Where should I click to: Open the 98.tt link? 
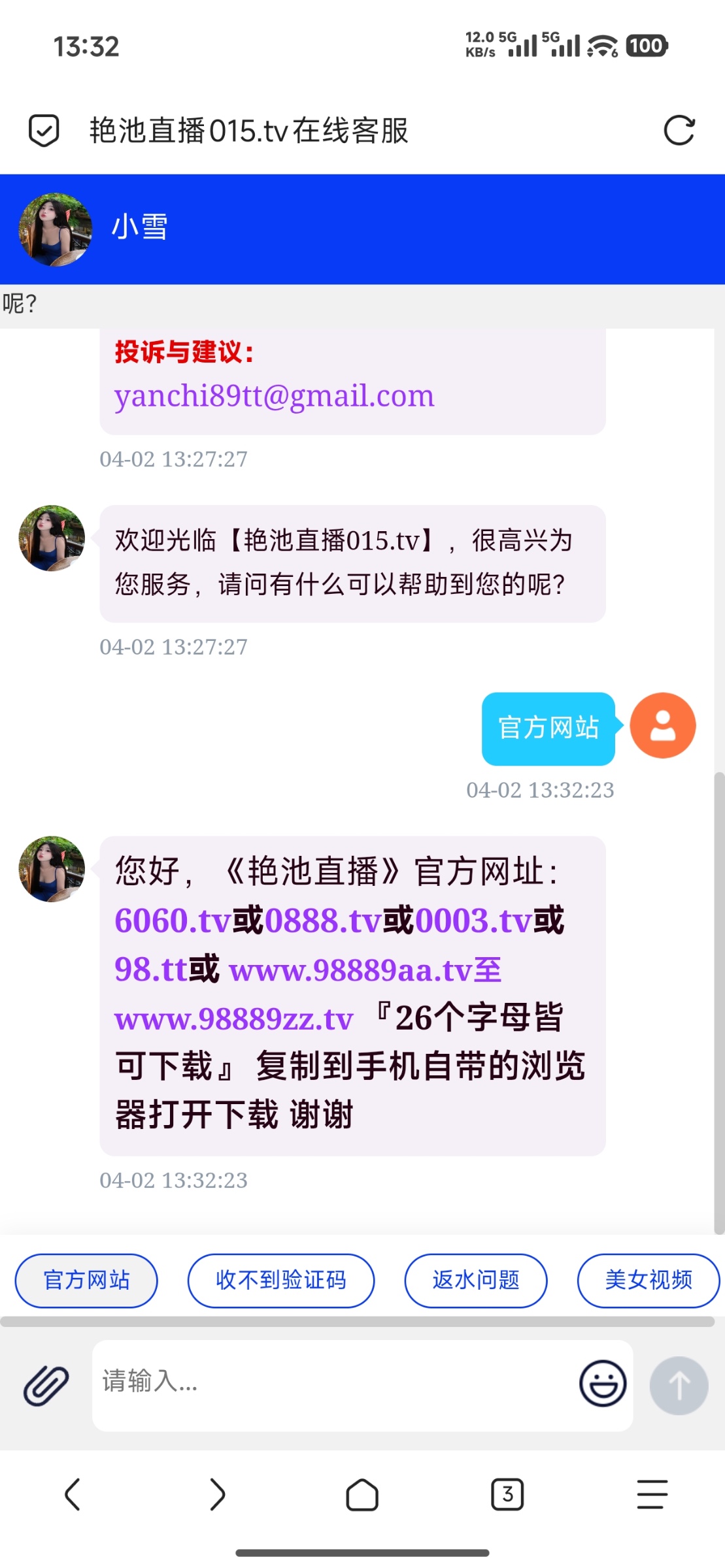(150, 969)
